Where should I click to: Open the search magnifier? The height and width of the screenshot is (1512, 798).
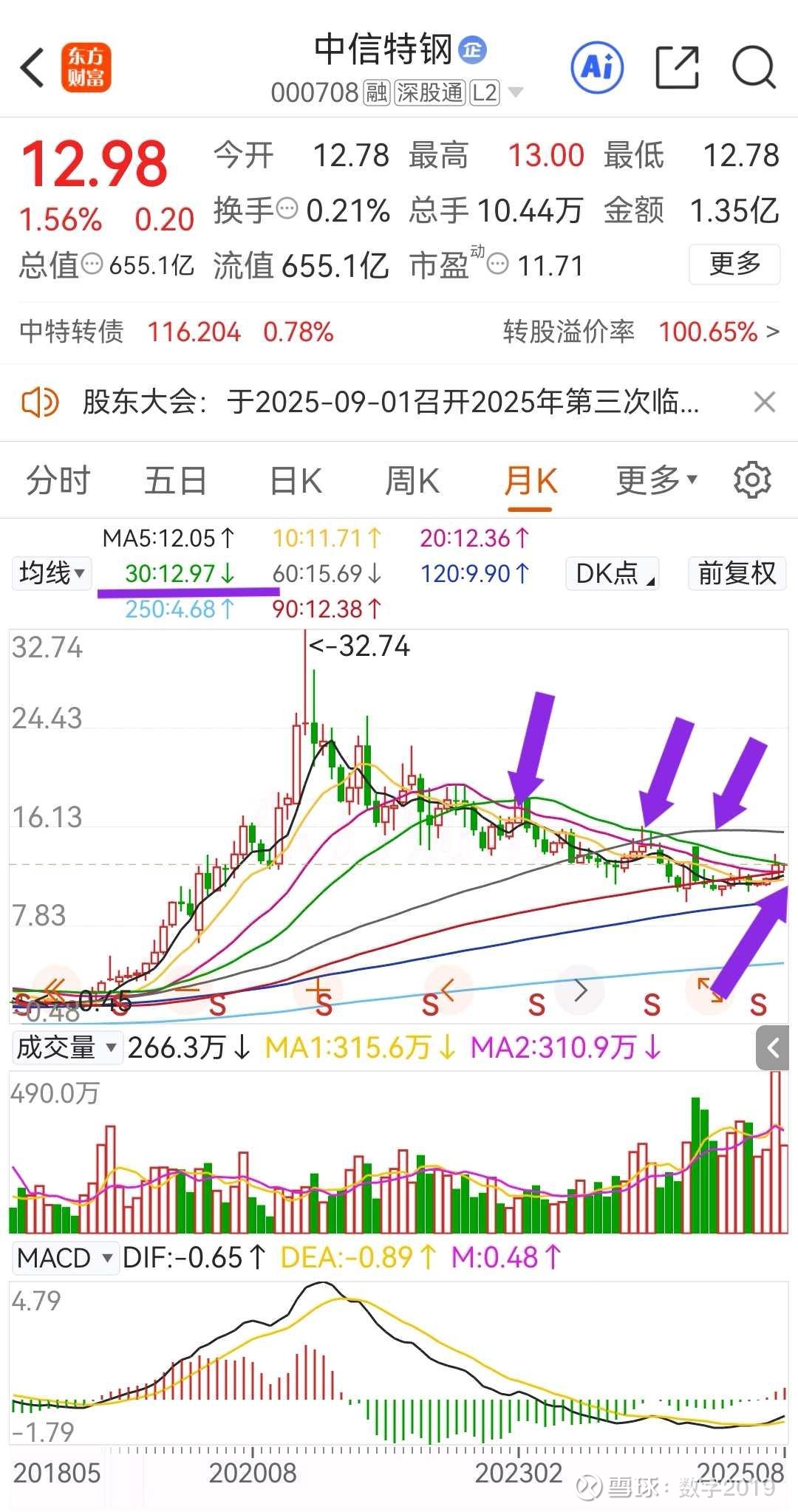click(754, 67)
